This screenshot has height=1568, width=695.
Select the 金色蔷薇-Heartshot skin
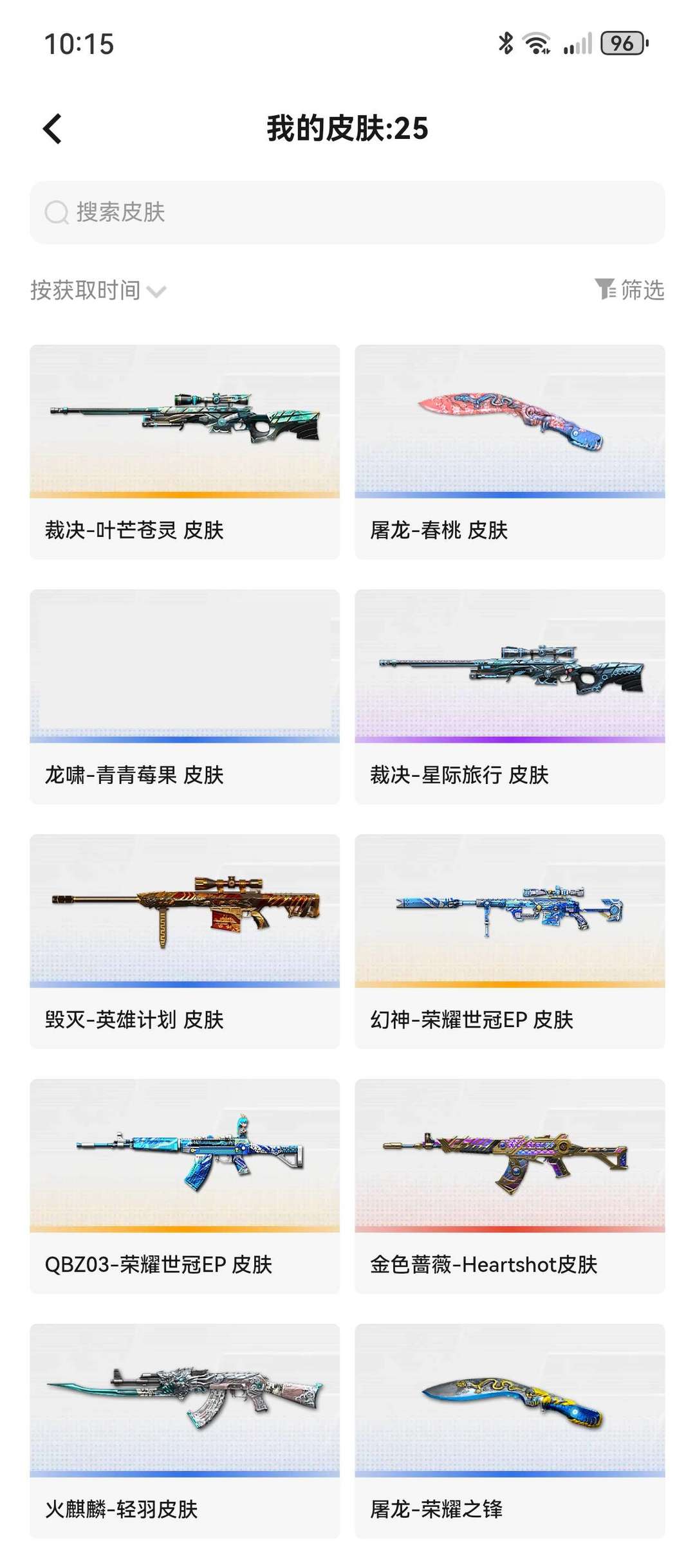510,1185
